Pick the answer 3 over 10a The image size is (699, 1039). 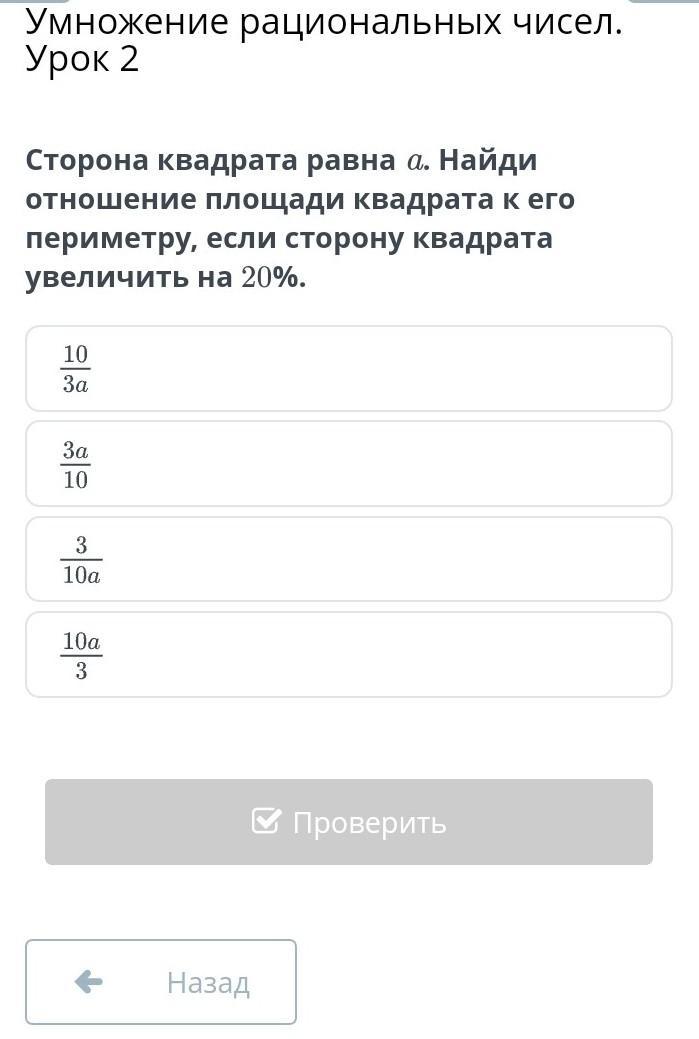point(348,559)
